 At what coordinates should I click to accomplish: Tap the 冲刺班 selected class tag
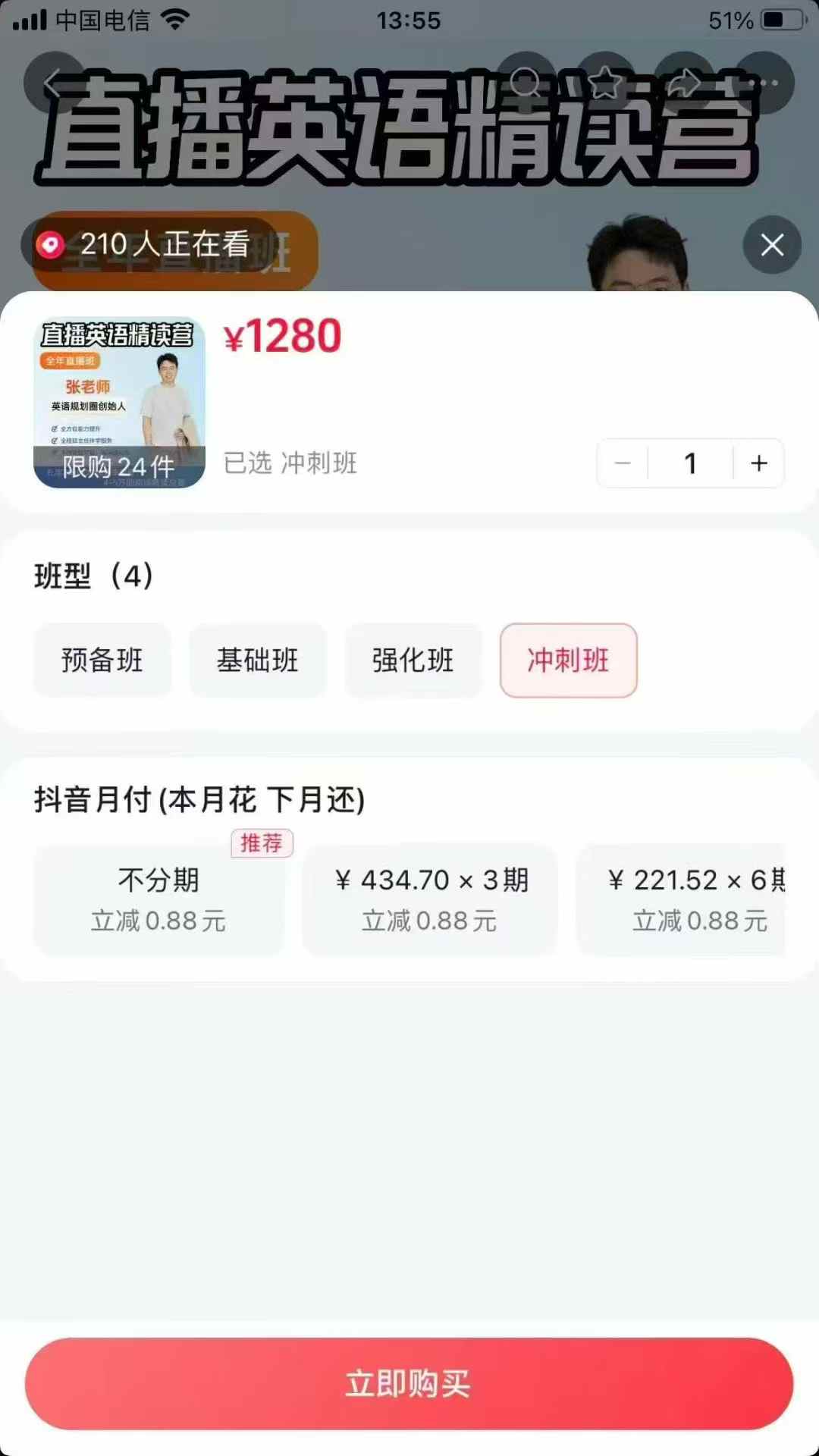[568, 661]
